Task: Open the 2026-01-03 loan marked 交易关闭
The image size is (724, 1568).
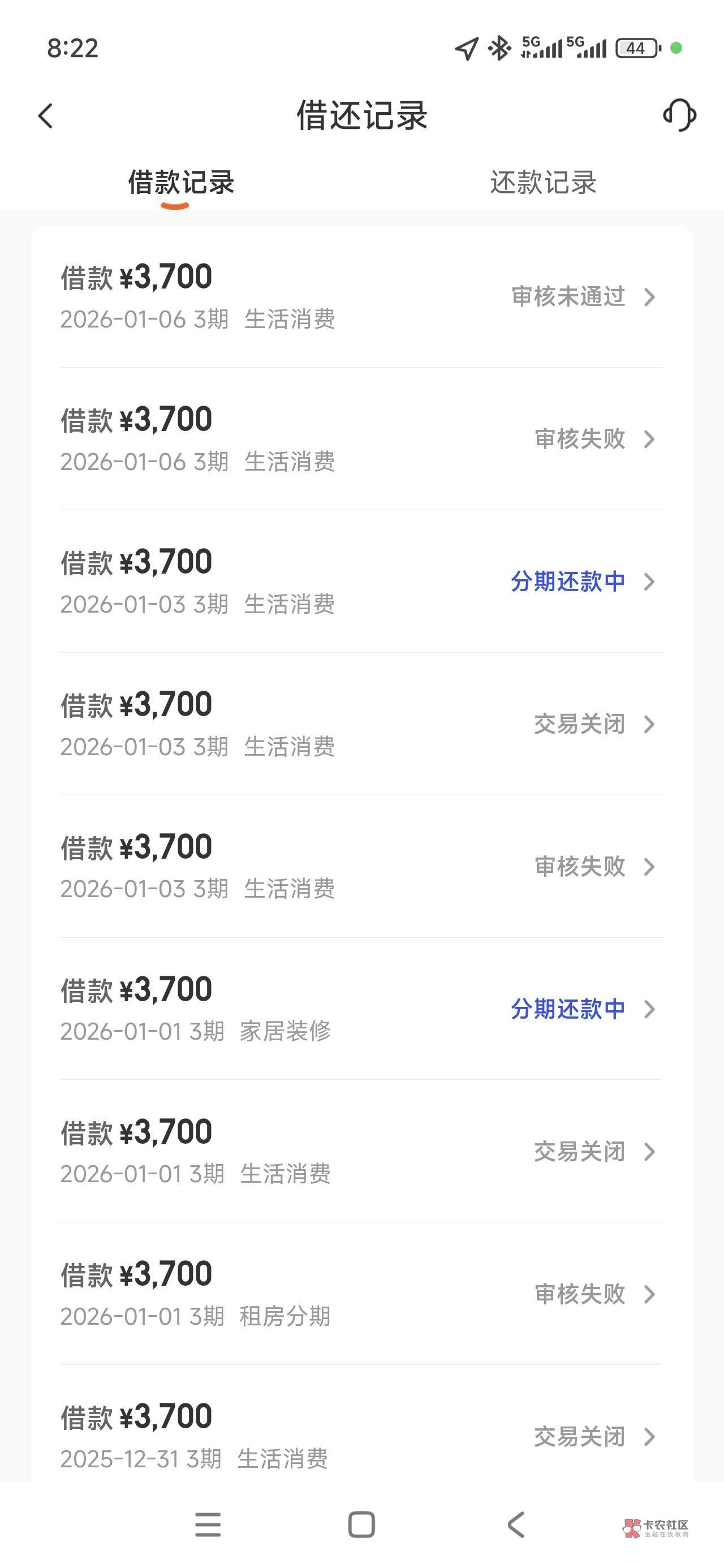Action: (x=361, y=725)
